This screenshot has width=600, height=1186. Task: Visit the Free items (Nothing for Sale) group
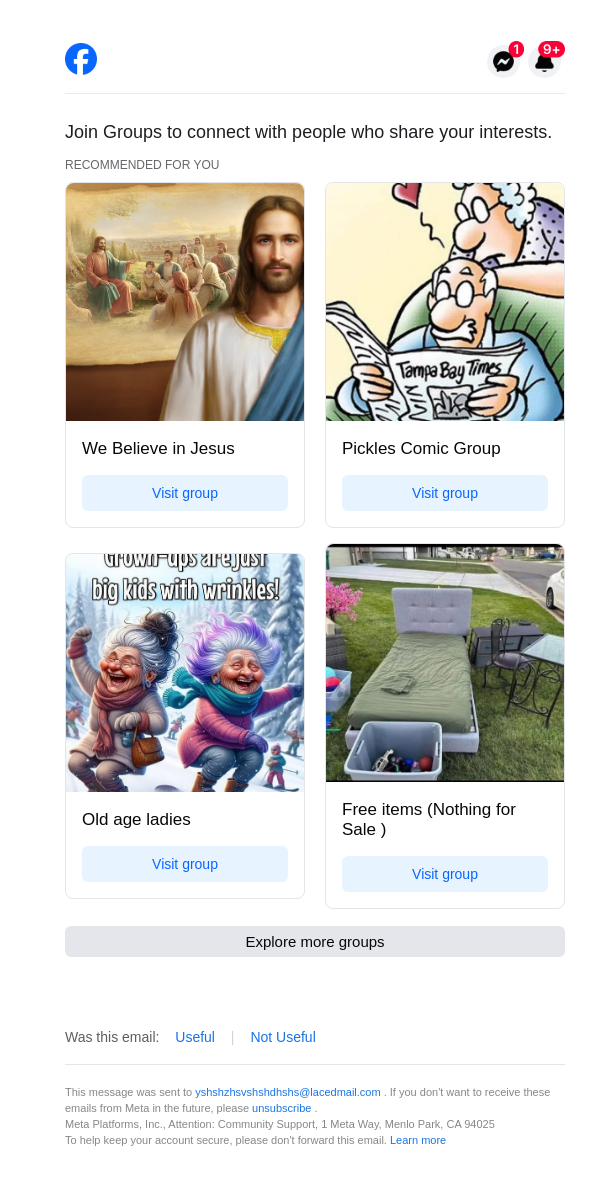tap(445, 874)
